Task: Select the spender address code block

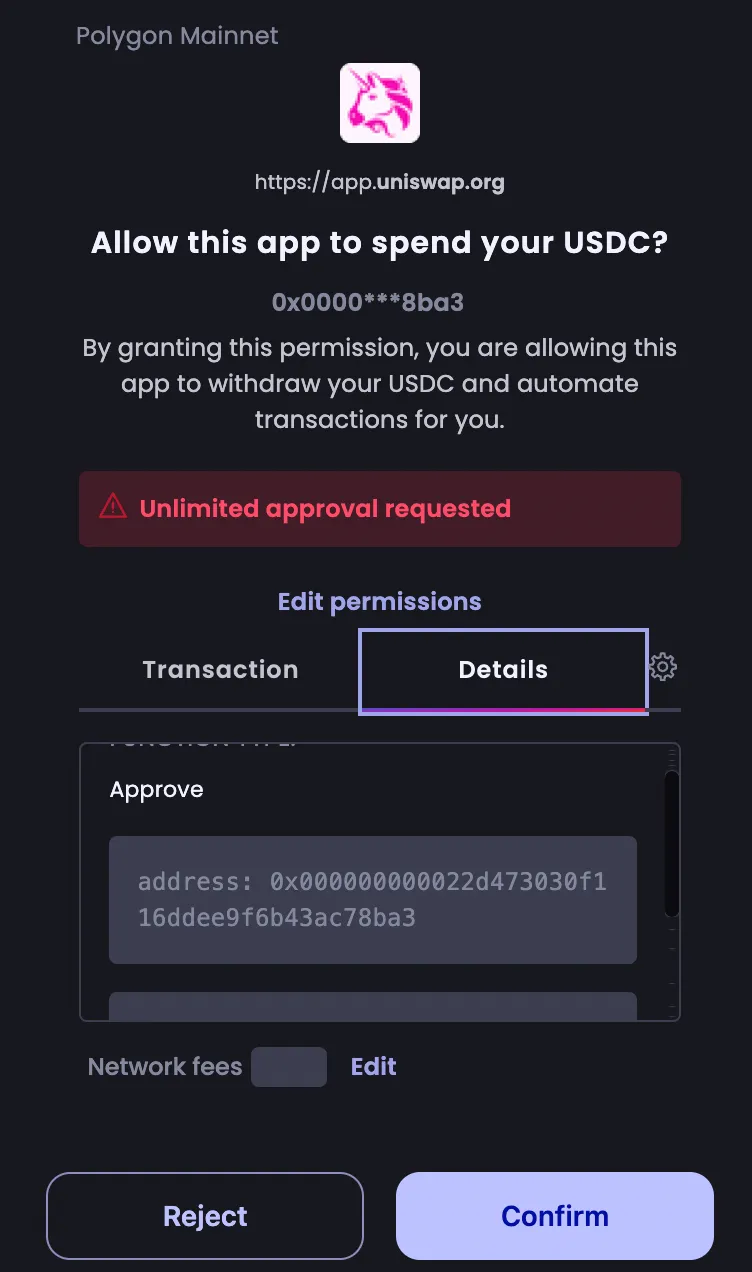Action: click(372, 899)
